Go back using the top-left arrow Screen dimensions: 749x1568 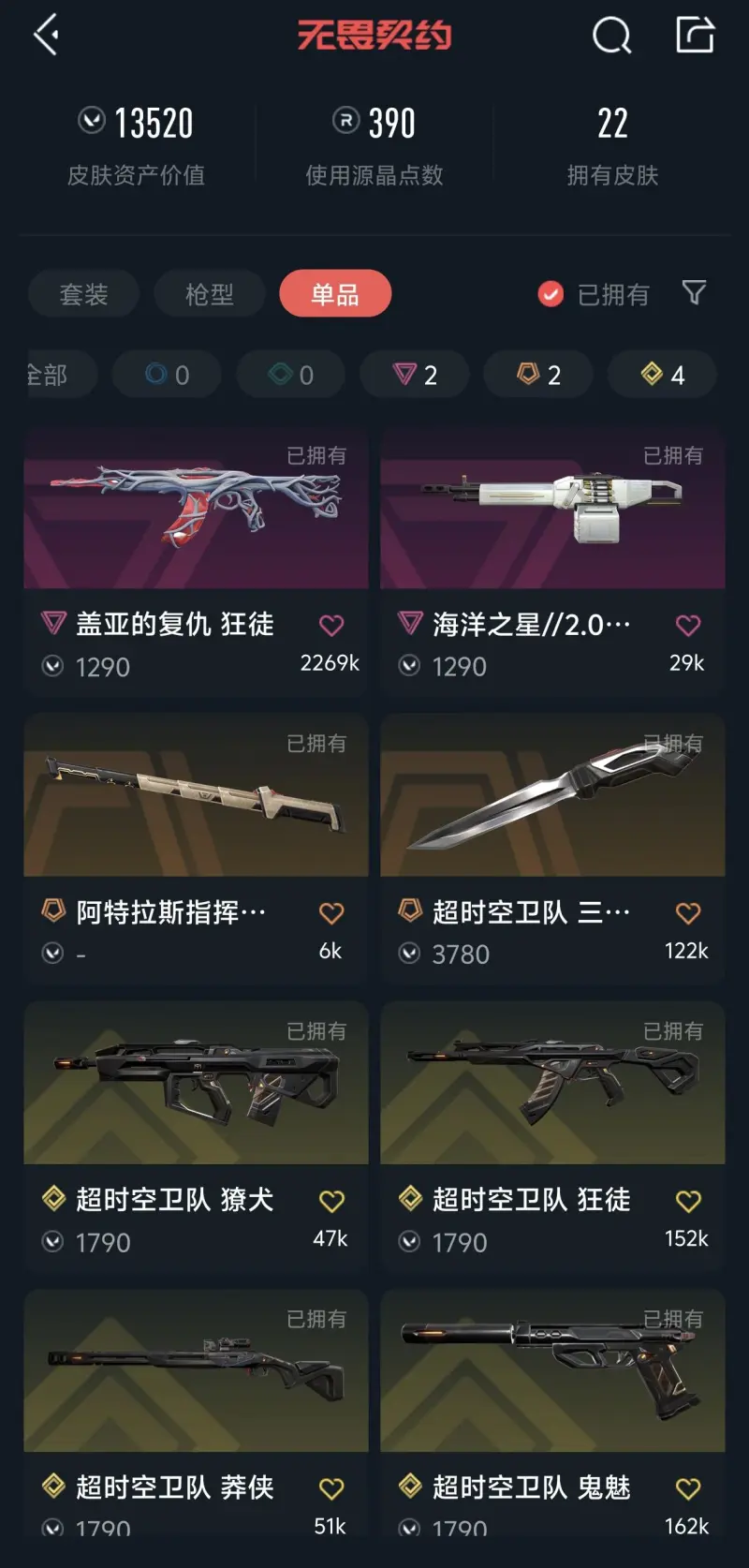point(46,36)
